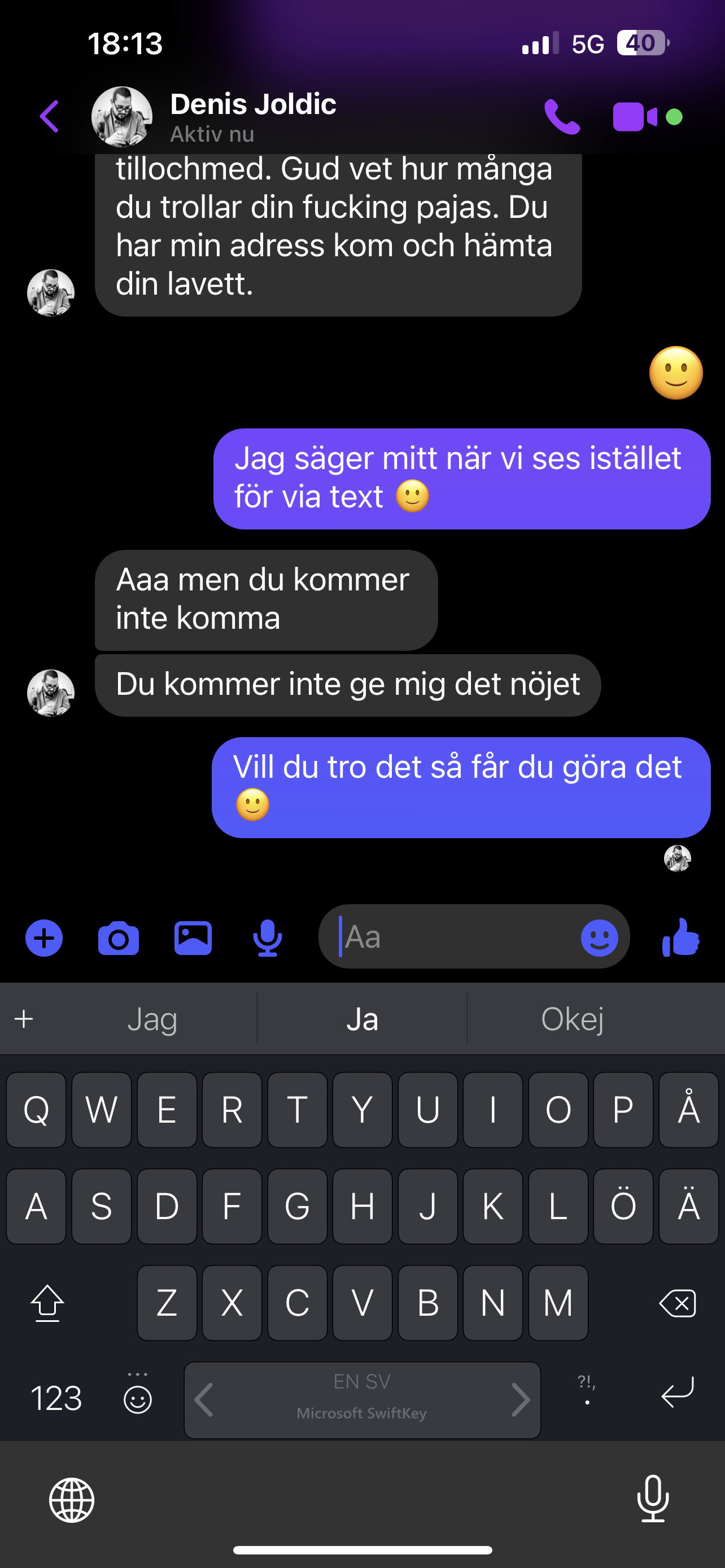Record a voice message with the microphone
725x1568 pixels.
(x=267, y=938)
